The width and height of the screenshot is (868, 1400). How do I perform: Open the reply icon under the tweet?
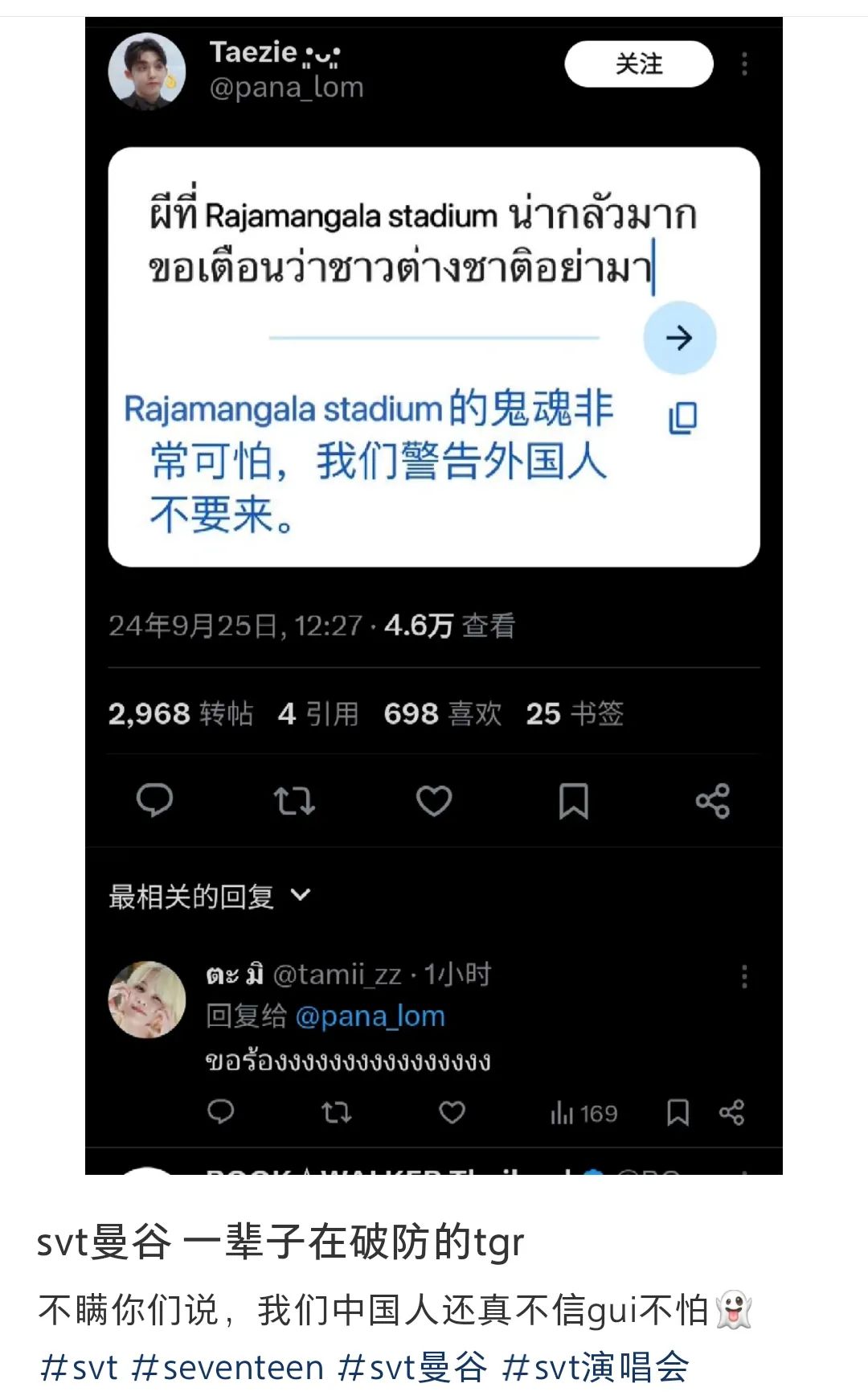(x=156, y=802)
